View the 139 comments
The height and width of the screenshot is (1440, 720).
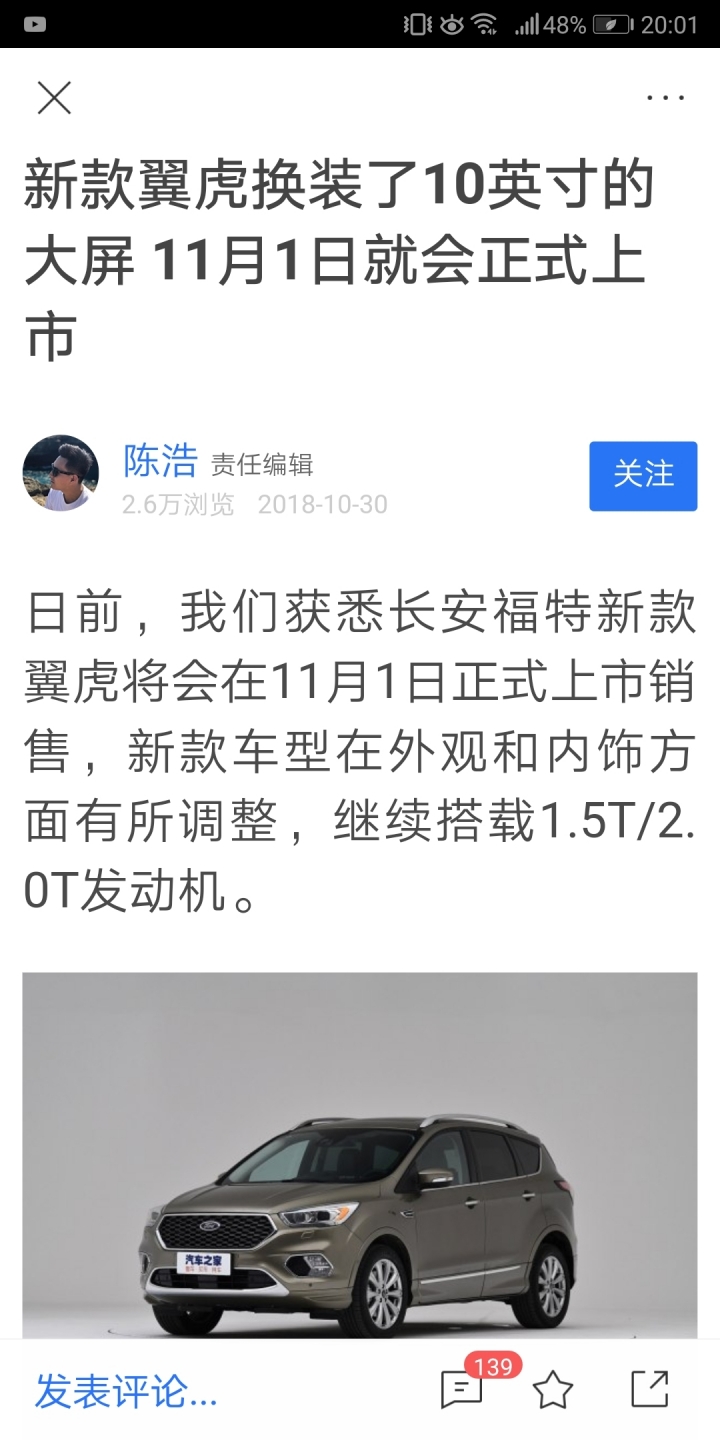pos(463,1388)
